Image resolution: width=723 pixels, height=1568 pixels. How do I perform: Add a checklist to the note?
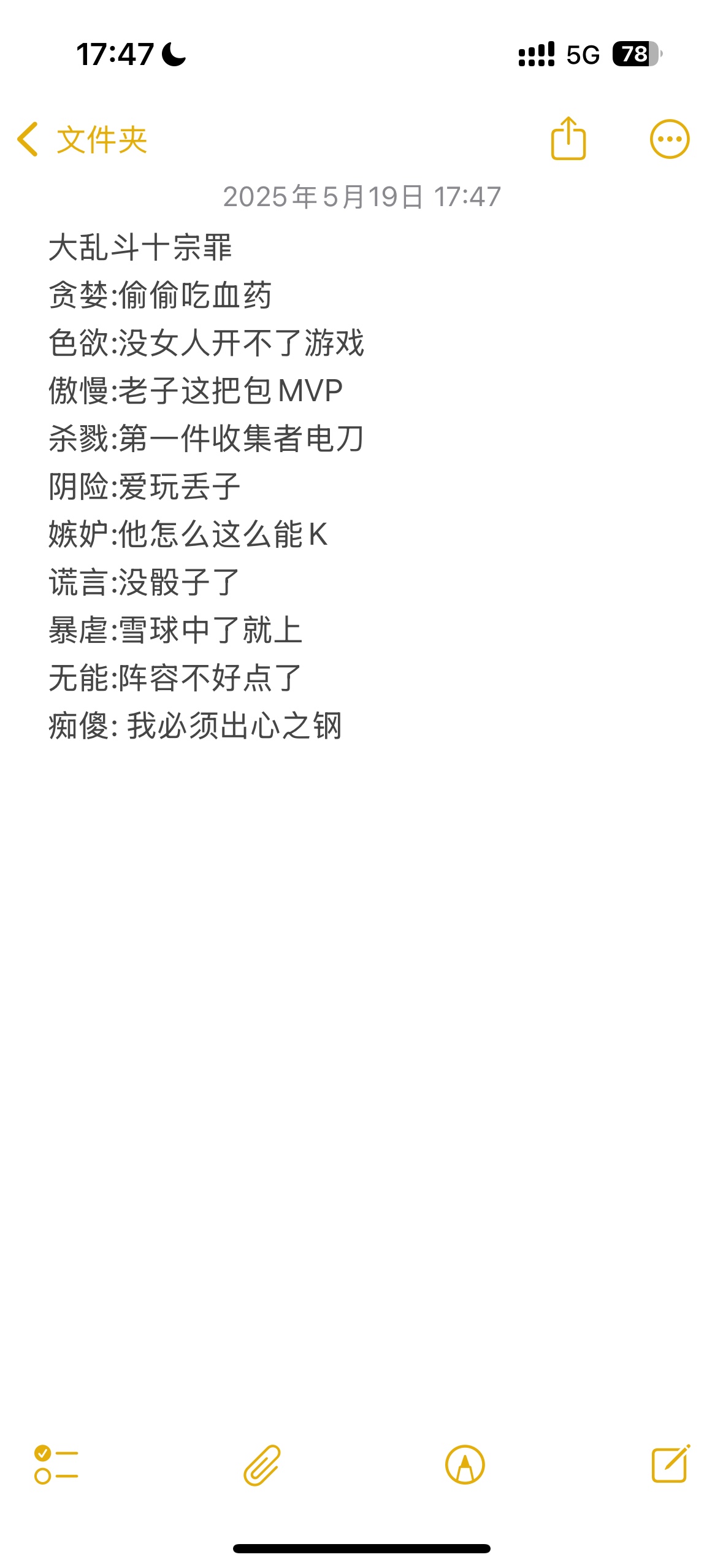pyautogui.click(x=56, y=1465)
